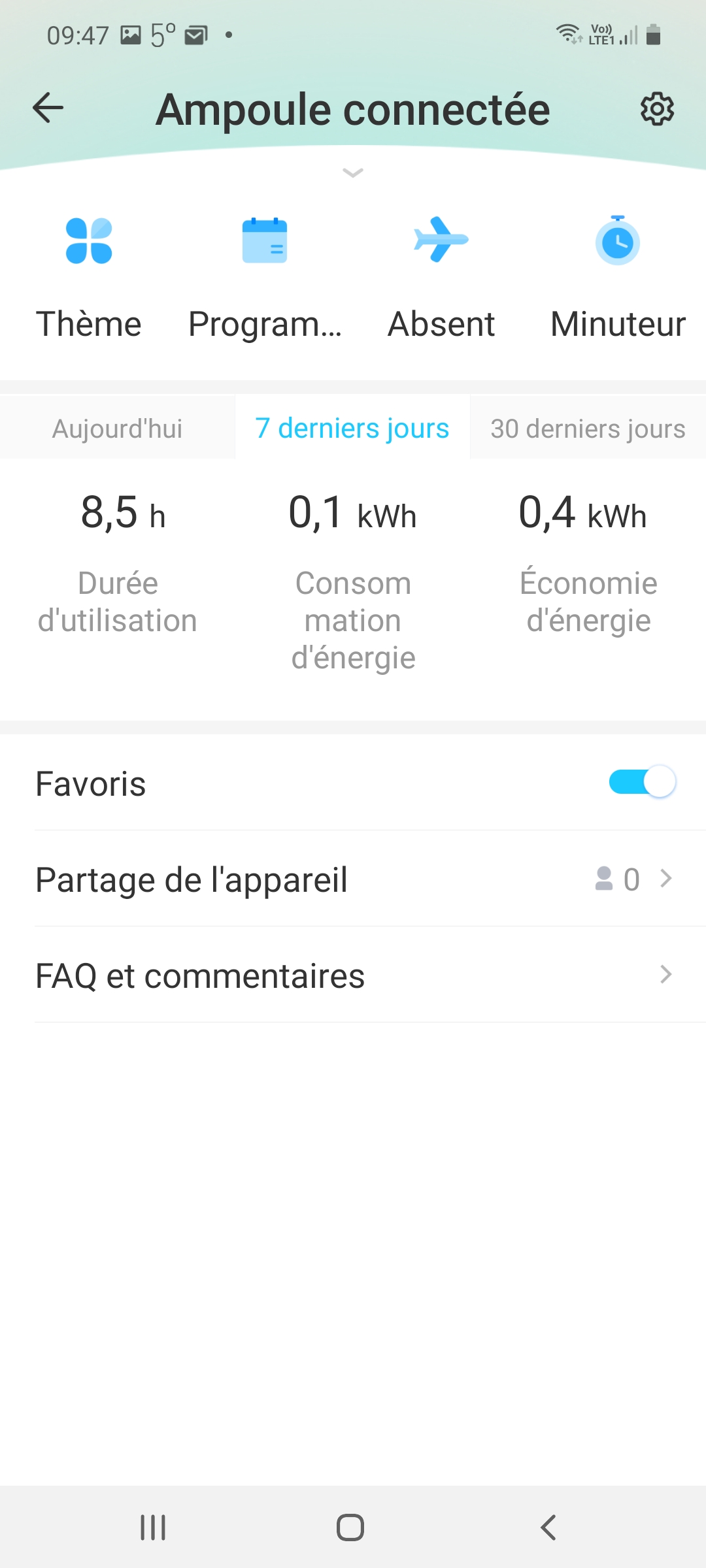Switch to the 30 derniers jours tab

588,429
